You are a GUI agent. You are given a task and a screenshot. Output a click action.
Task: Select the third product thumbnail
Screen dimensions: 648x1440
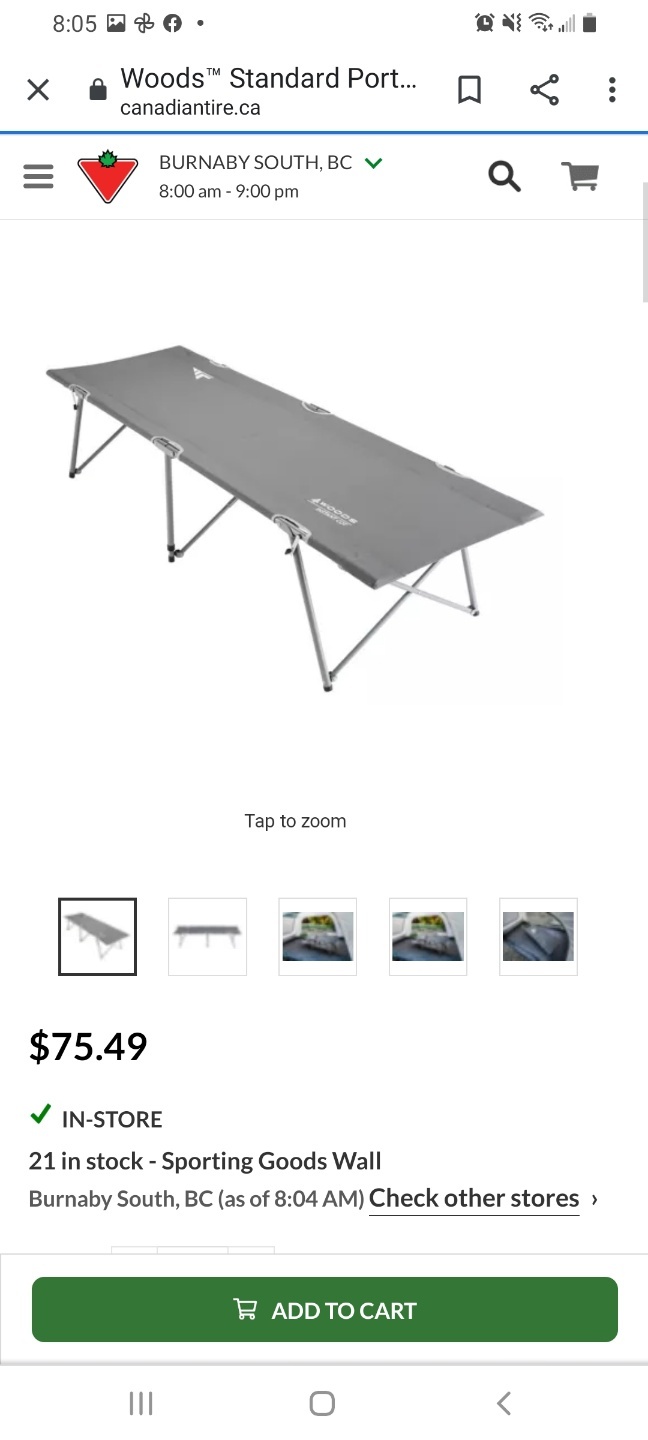point(317,936)
